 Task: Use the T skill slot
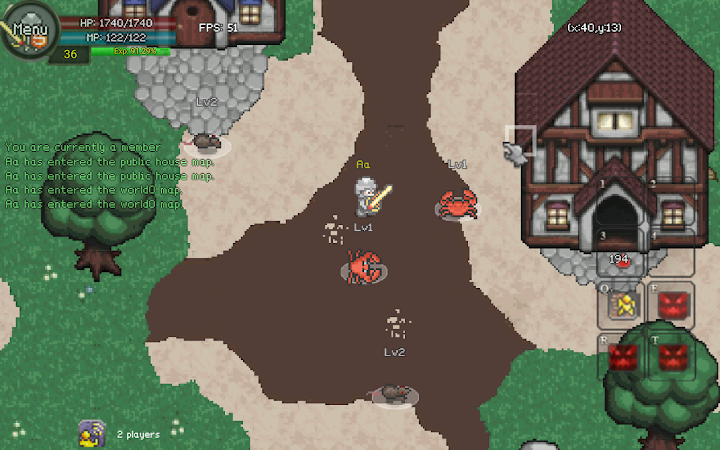672,355
